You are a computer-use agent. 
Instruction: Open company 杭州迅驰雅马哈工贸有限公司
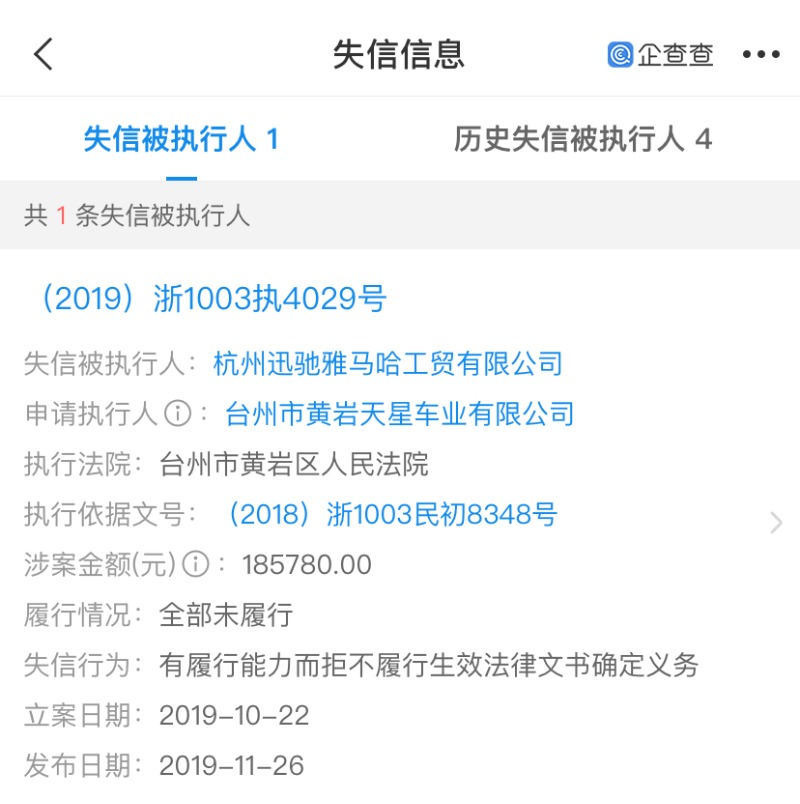[x=388, y=362]
